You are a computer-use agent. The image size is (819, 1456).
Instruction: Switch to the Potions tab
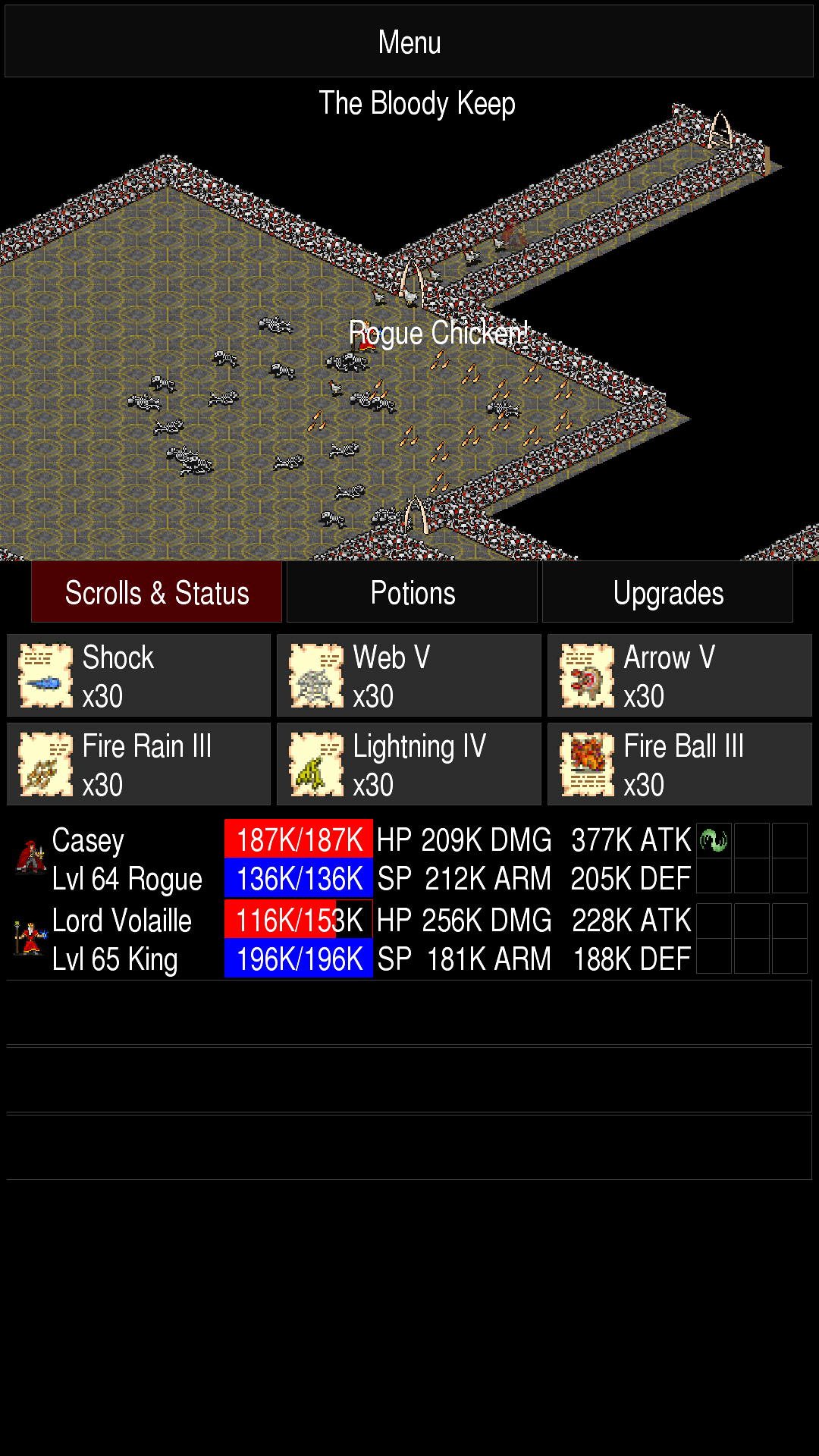click(412, 592)
